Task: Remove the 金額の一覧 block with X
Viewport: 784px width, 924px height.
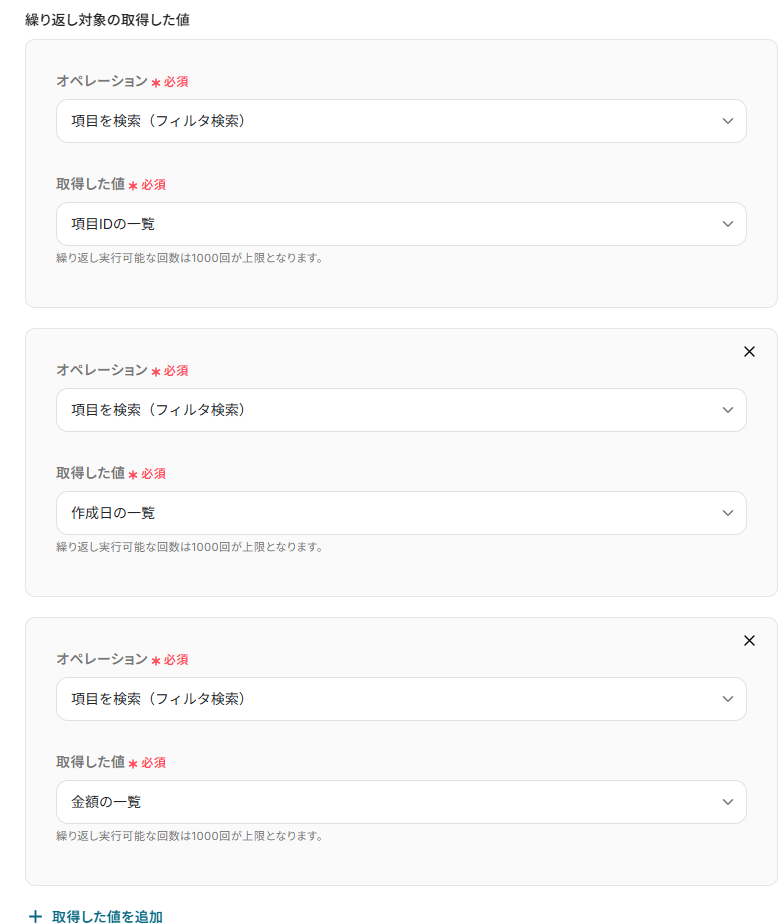Action: coord(749,641)
